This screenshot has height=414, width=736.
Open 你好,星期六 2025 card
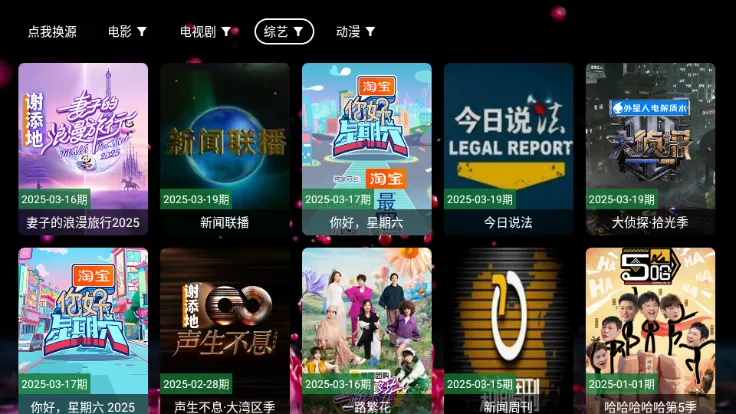pos(83,330)
